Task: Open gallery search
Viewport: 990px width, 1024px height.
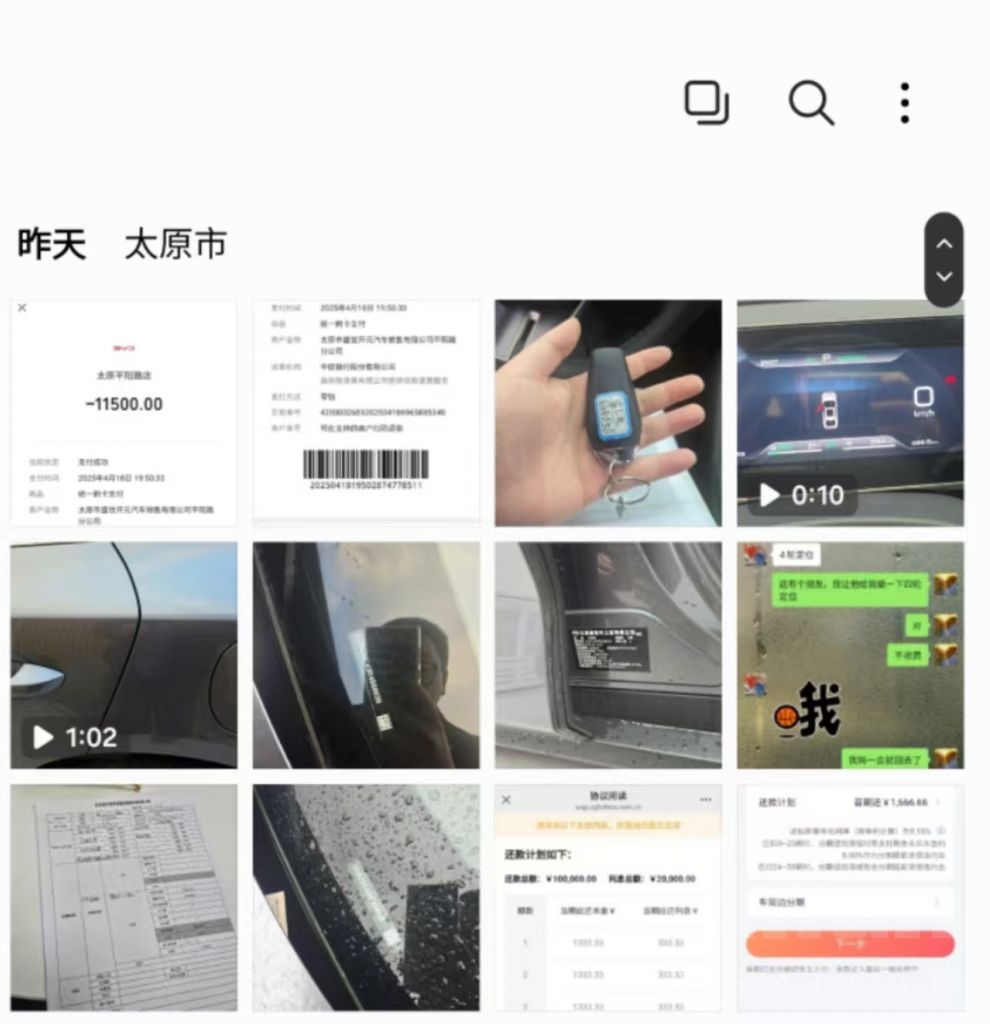Action: 811,103
